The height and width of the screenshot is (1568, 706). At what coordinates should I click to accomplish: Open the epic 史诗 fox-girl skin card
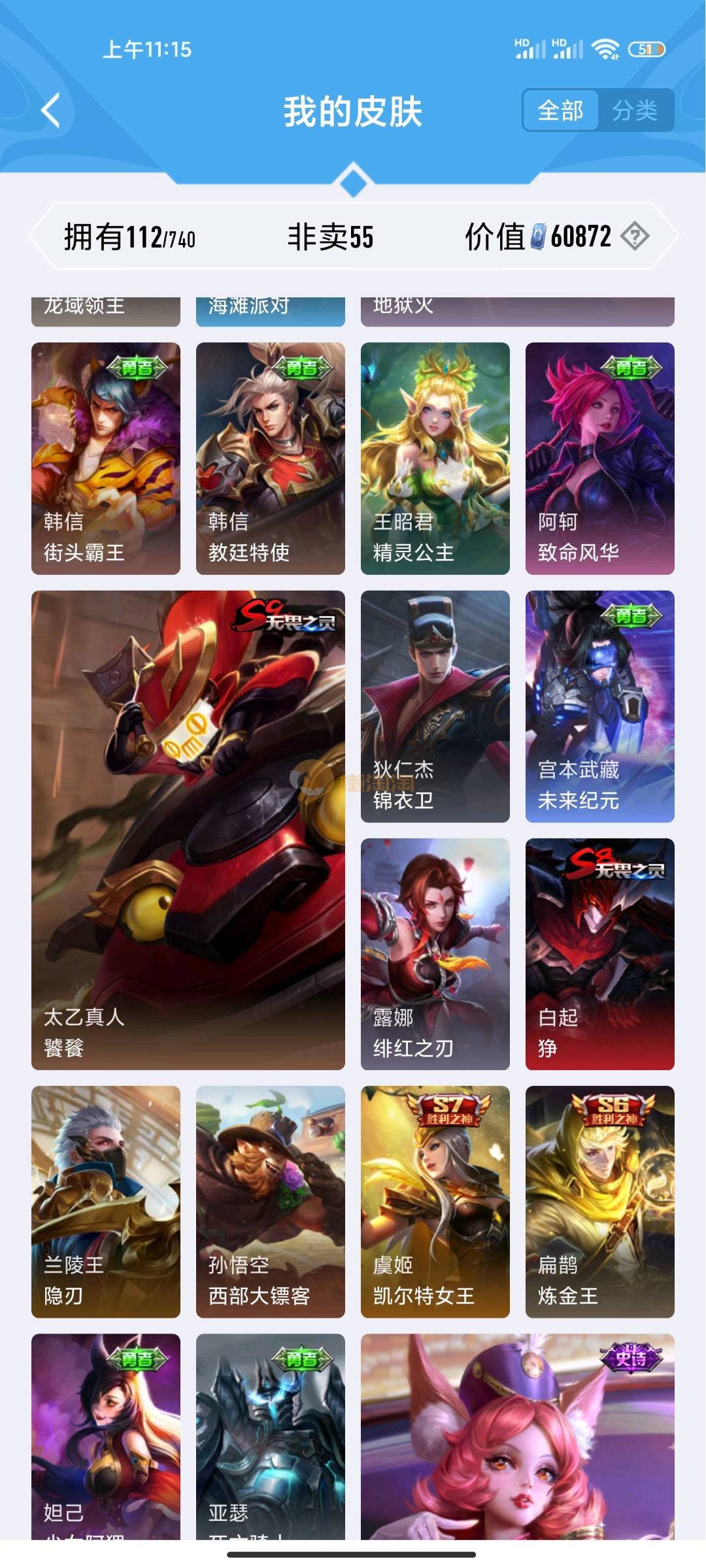coord(518,1436)
